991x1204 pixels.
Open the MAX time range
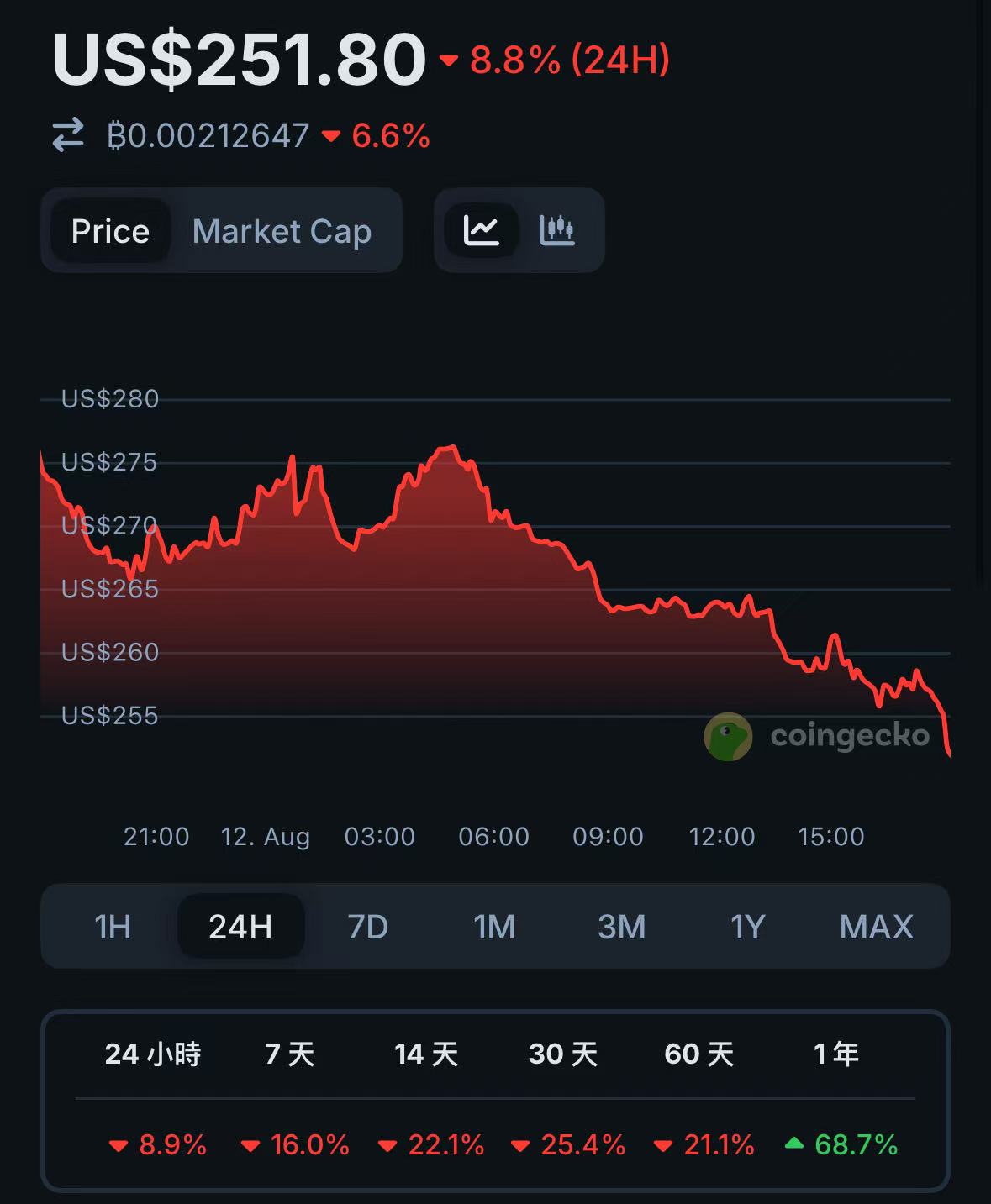876,927
